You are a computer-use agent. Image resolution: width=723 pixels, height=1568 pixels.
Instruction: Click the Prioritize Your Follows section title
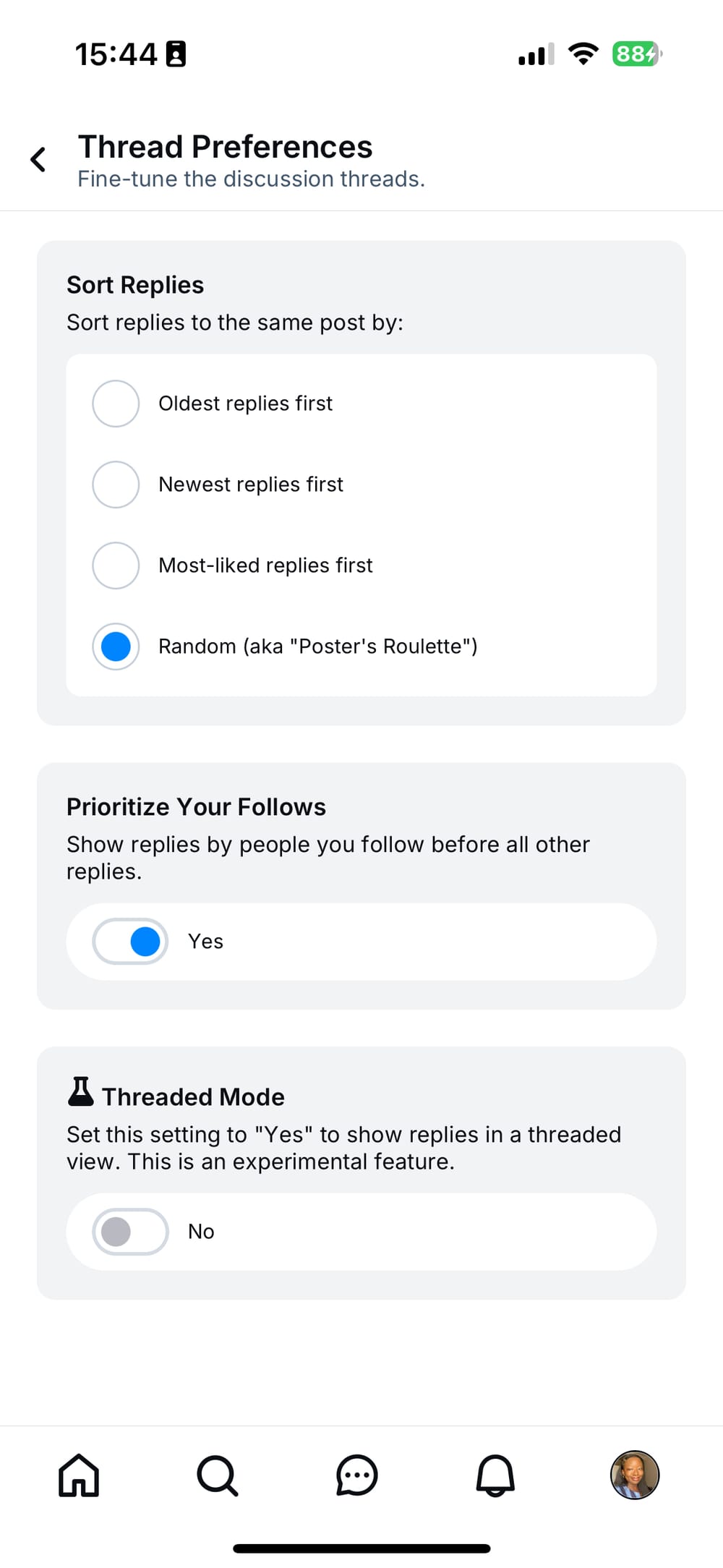(196, 806)
